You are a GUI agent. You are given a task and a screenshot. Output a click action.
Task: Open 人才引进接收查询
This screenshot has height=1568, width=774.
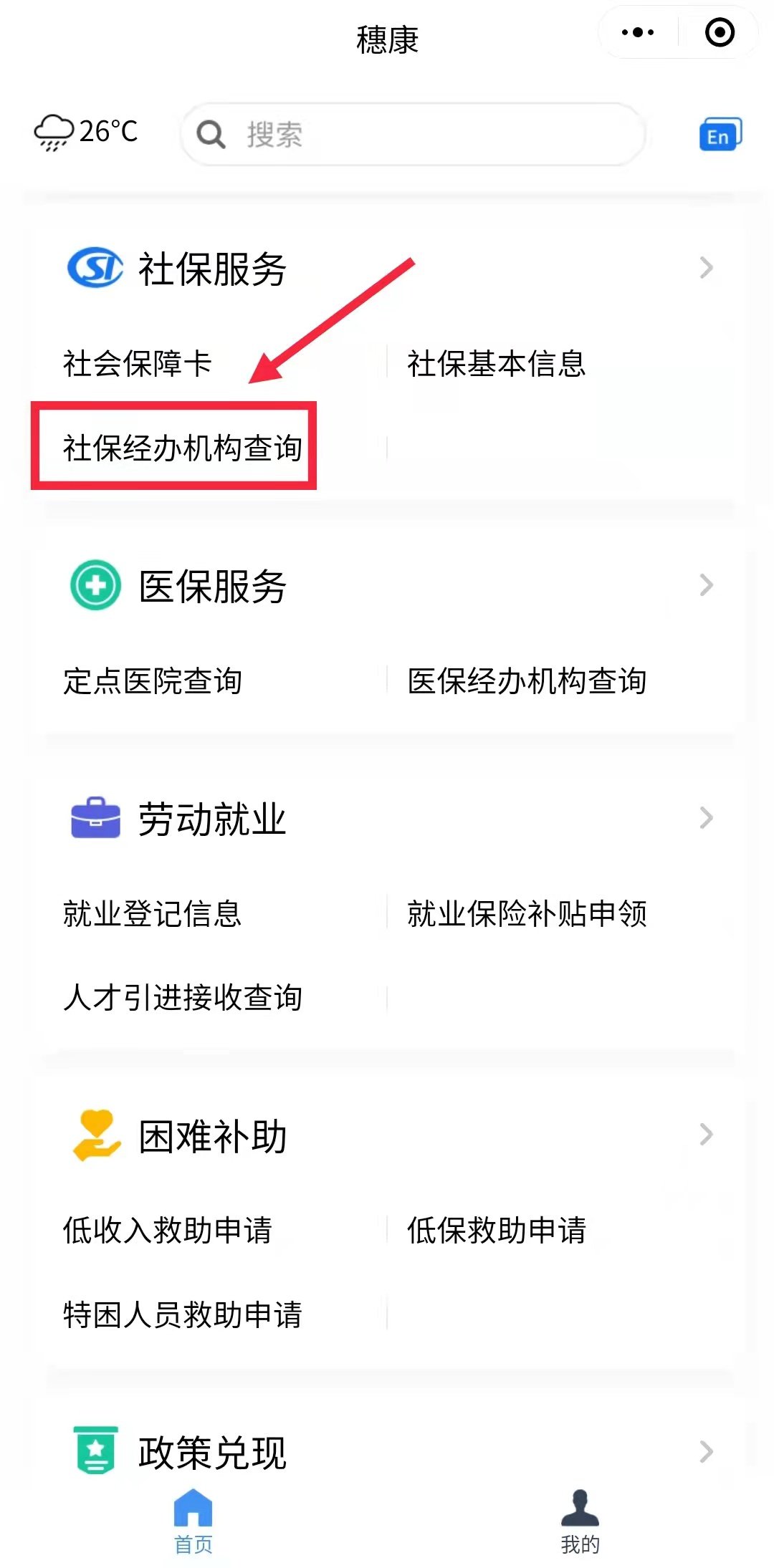point(182,997)
